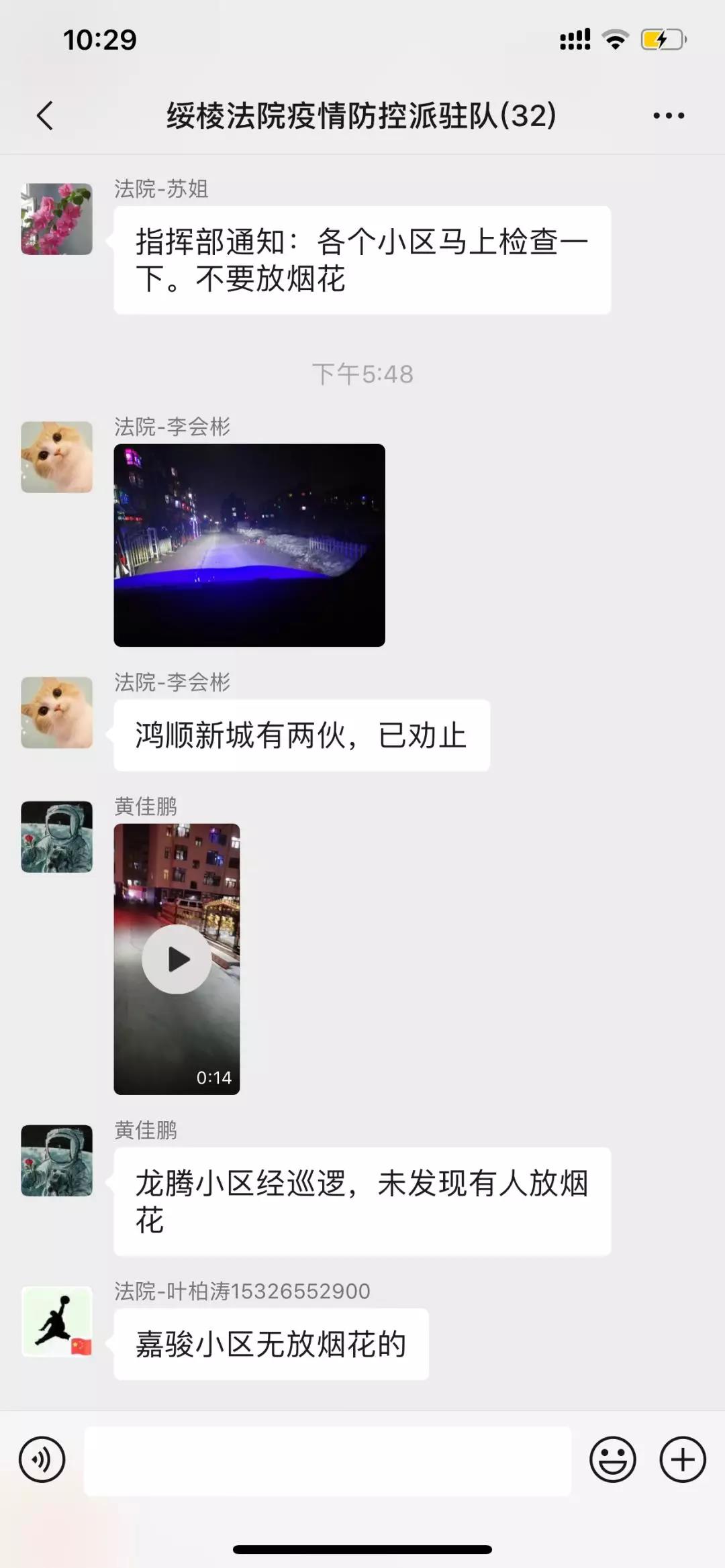Tap the message text field
725x1568 pixels.
pyautogui.click(x=327, y=1461)
